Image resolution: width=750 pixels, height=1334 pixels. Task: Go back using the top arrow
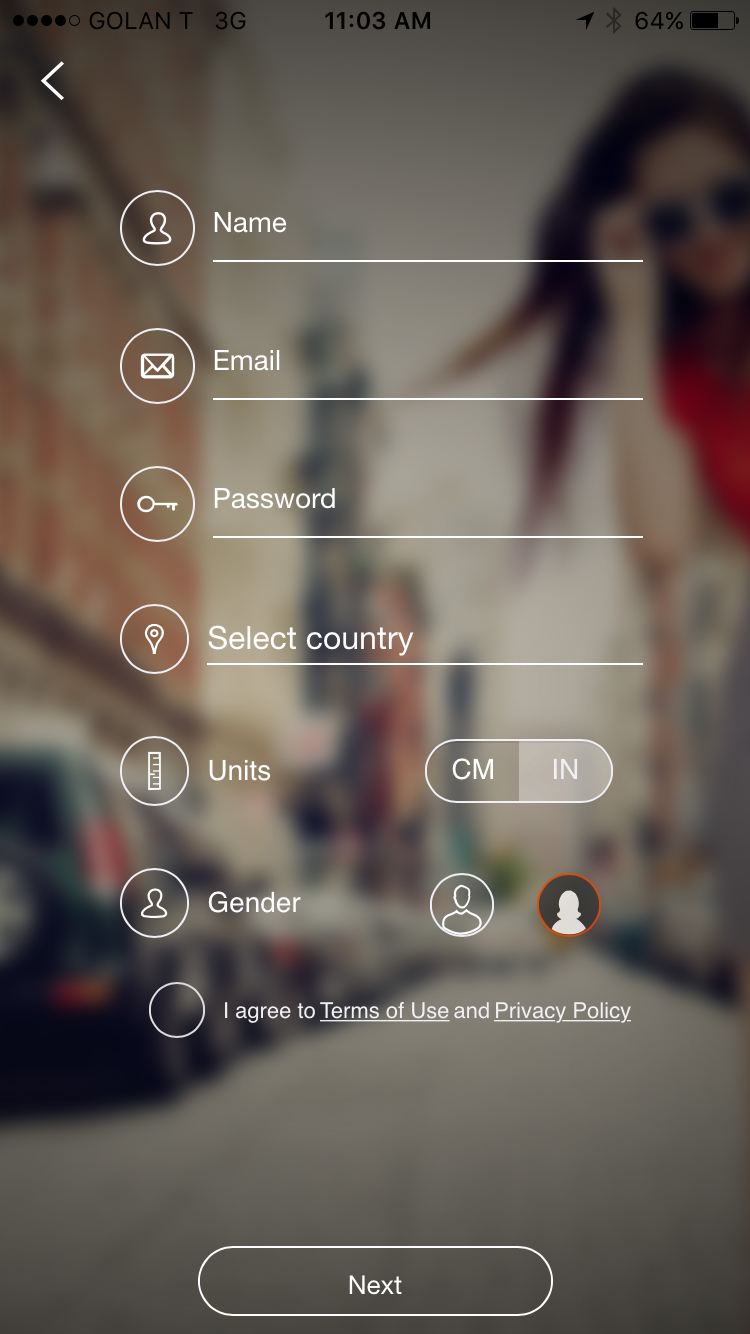pyautogui.click(x=53, y=80)
